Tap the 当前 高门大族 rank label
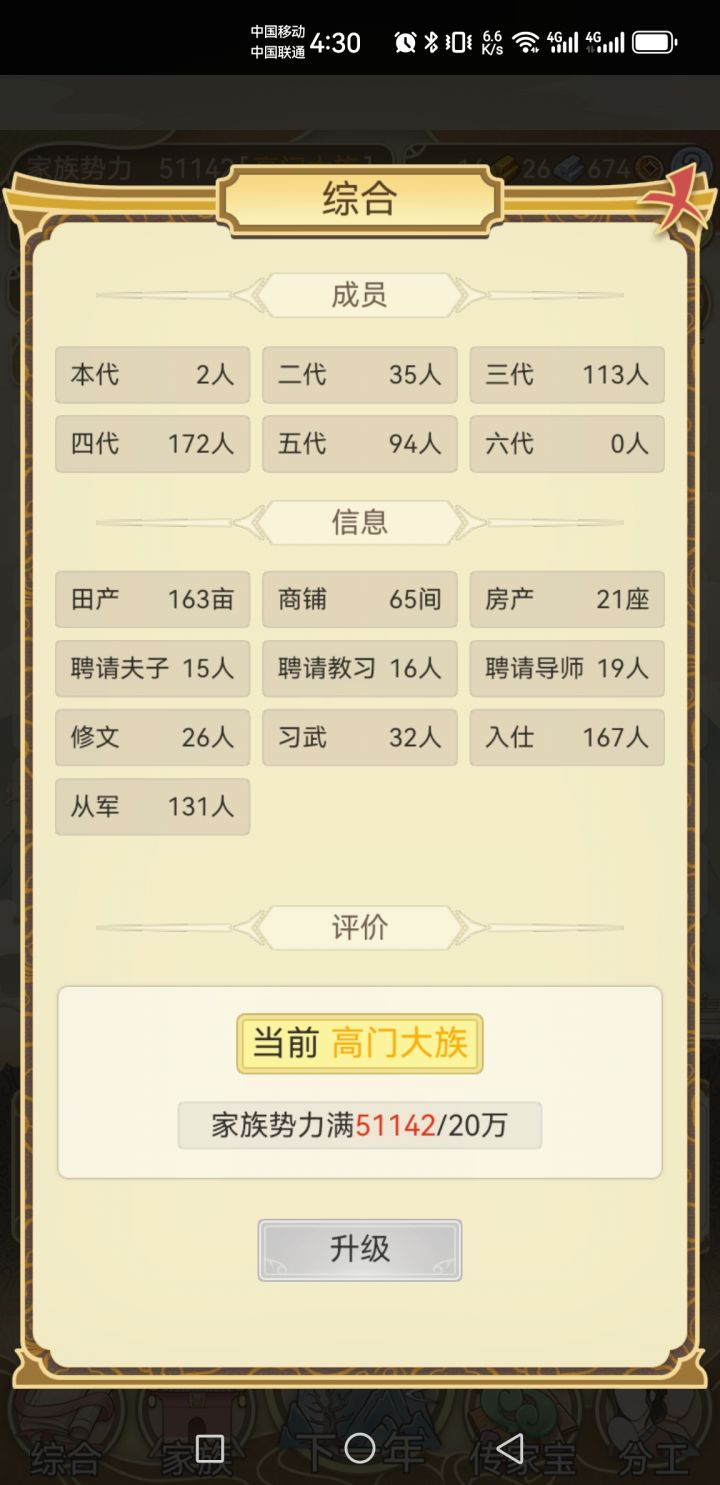Screen dimensions: 720x1485 click(x=360, y=1043)
